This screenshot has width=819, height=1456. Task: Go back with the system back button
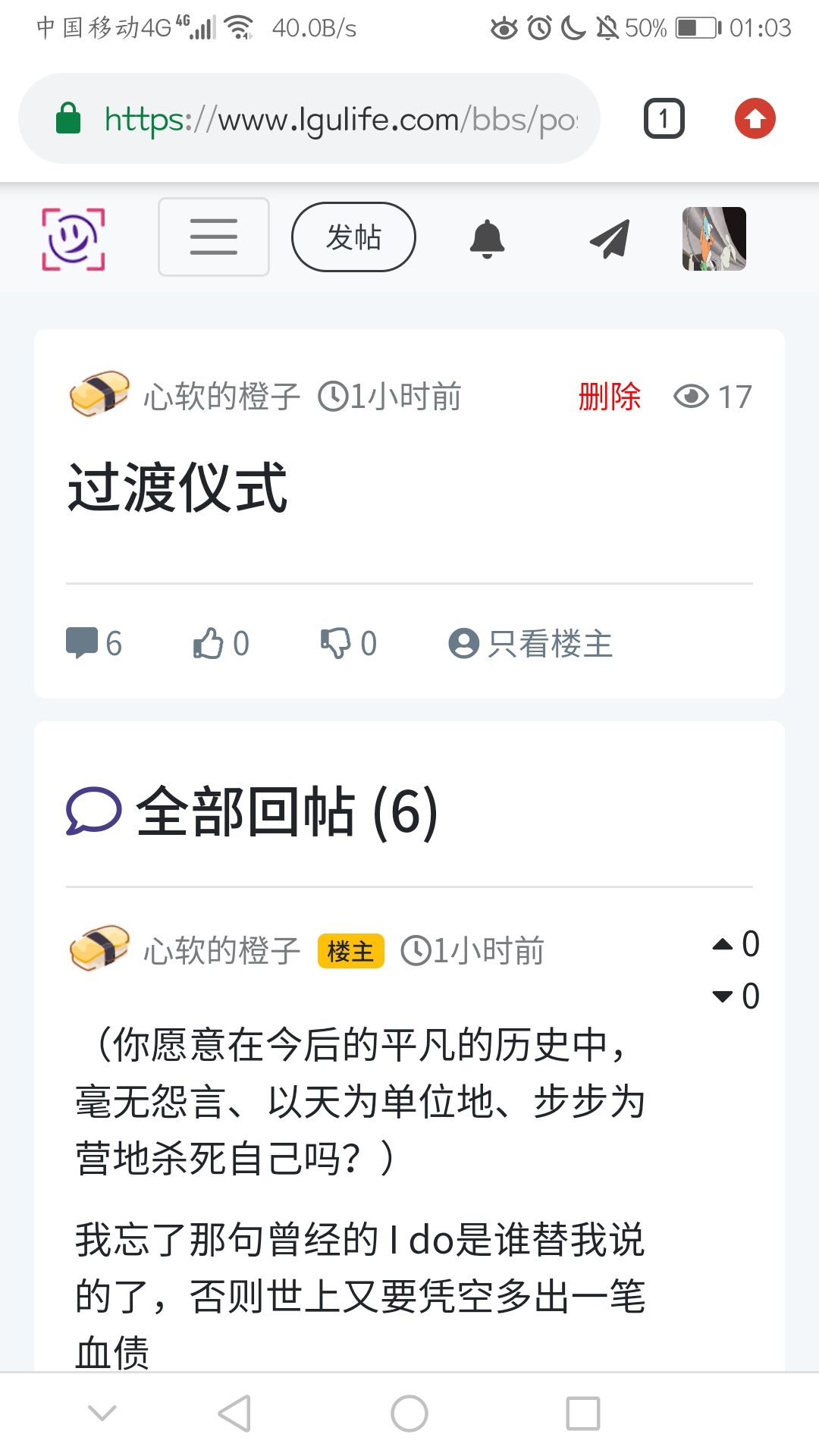tap(234, 1414)
